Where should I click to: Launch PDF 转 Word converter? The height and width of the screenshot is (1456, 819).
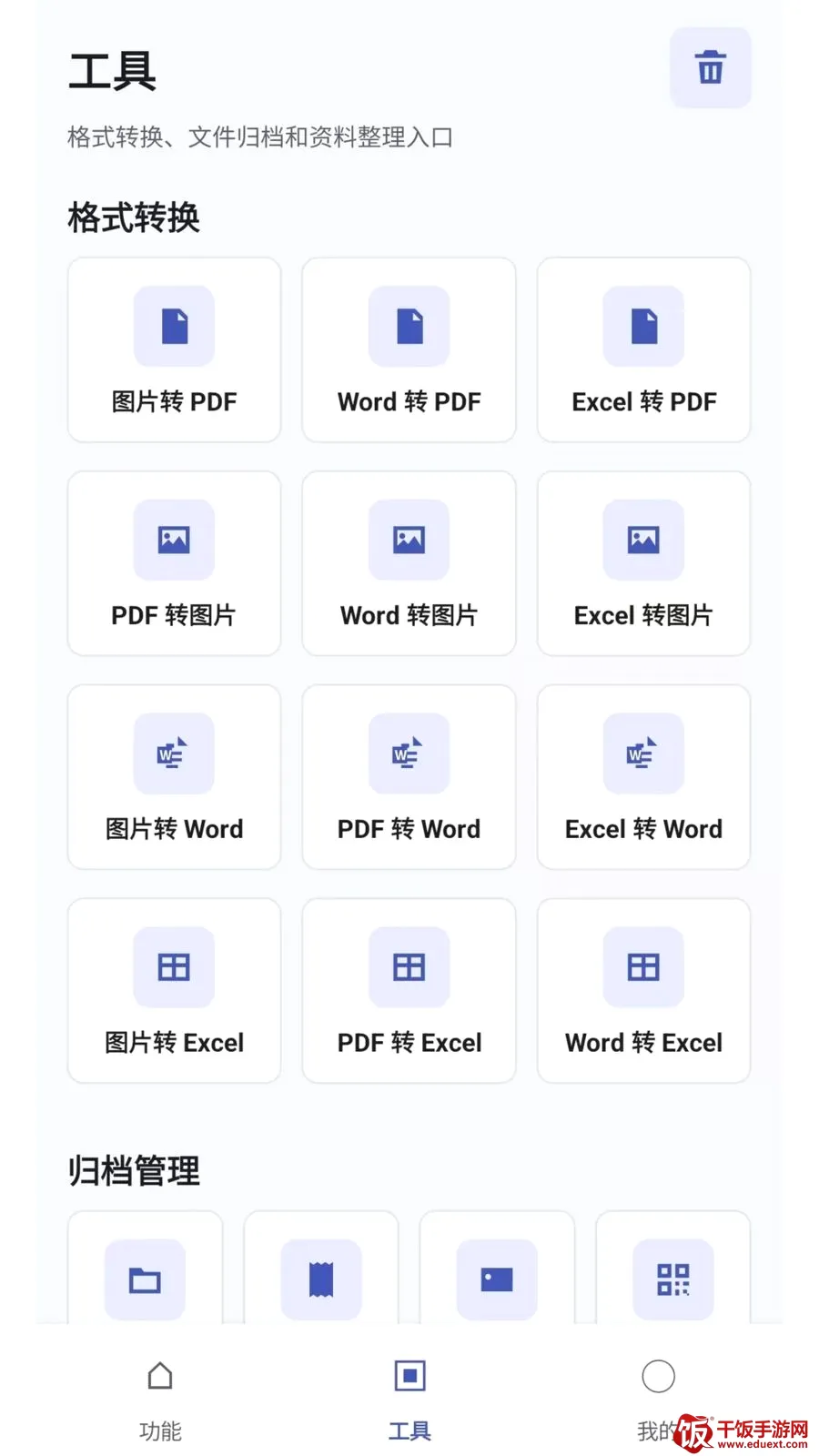click(409, 777)
